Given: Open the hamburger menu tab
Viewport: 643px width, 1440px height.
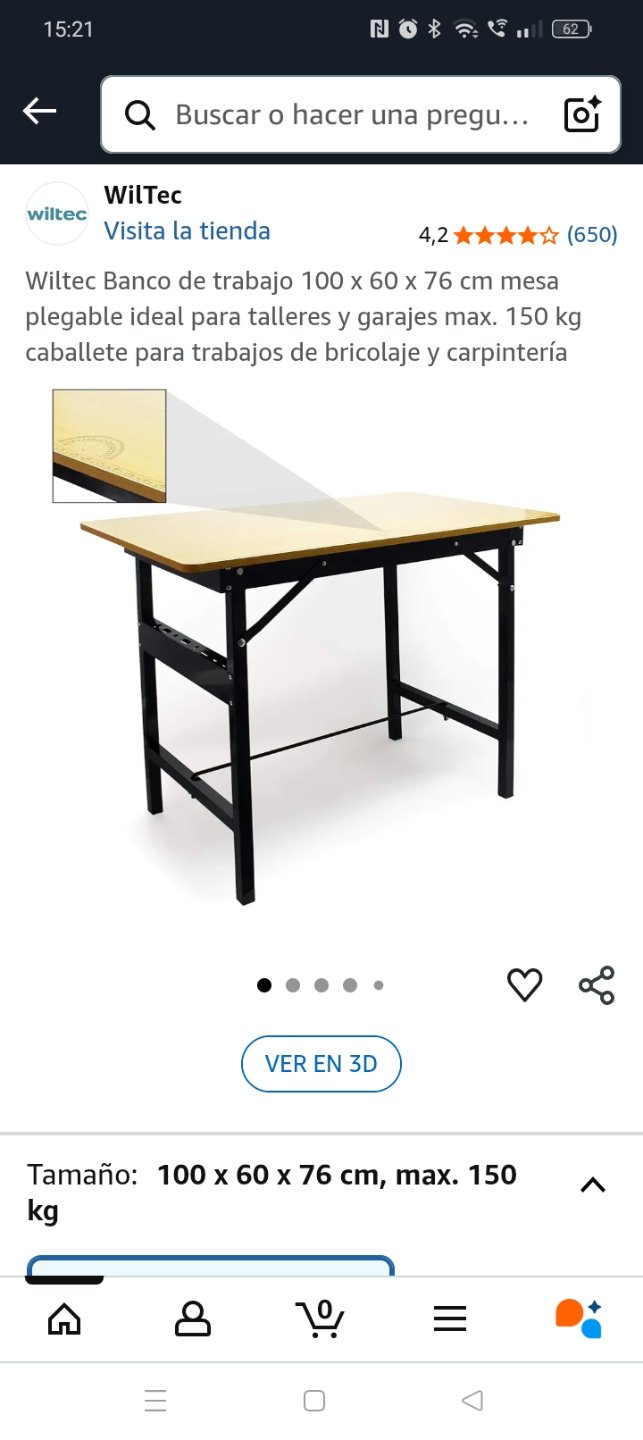Looking at the screenshot, I should 450,1319.
